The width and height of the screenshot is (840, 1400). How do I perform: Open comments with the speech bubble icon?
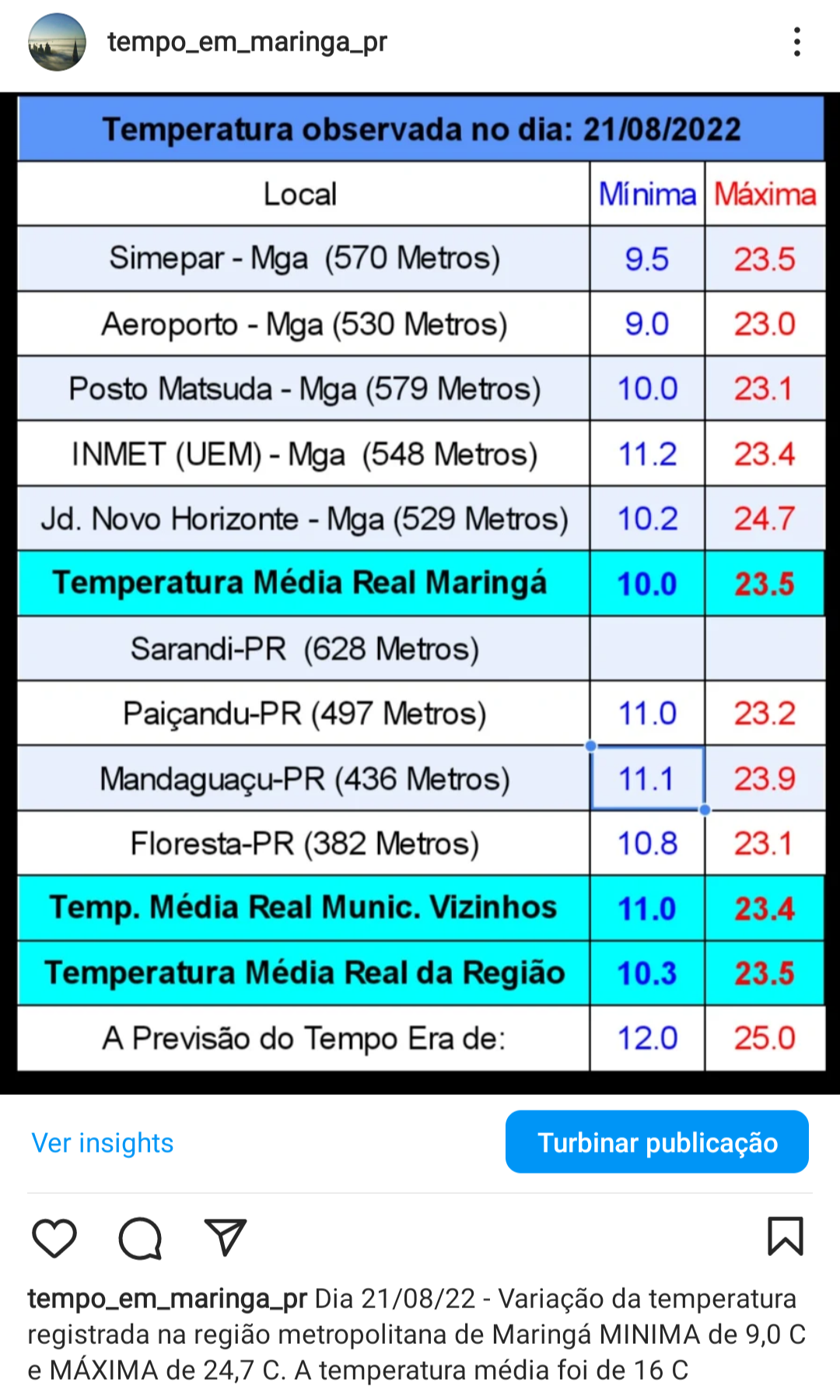click(x=140, y=1237)
